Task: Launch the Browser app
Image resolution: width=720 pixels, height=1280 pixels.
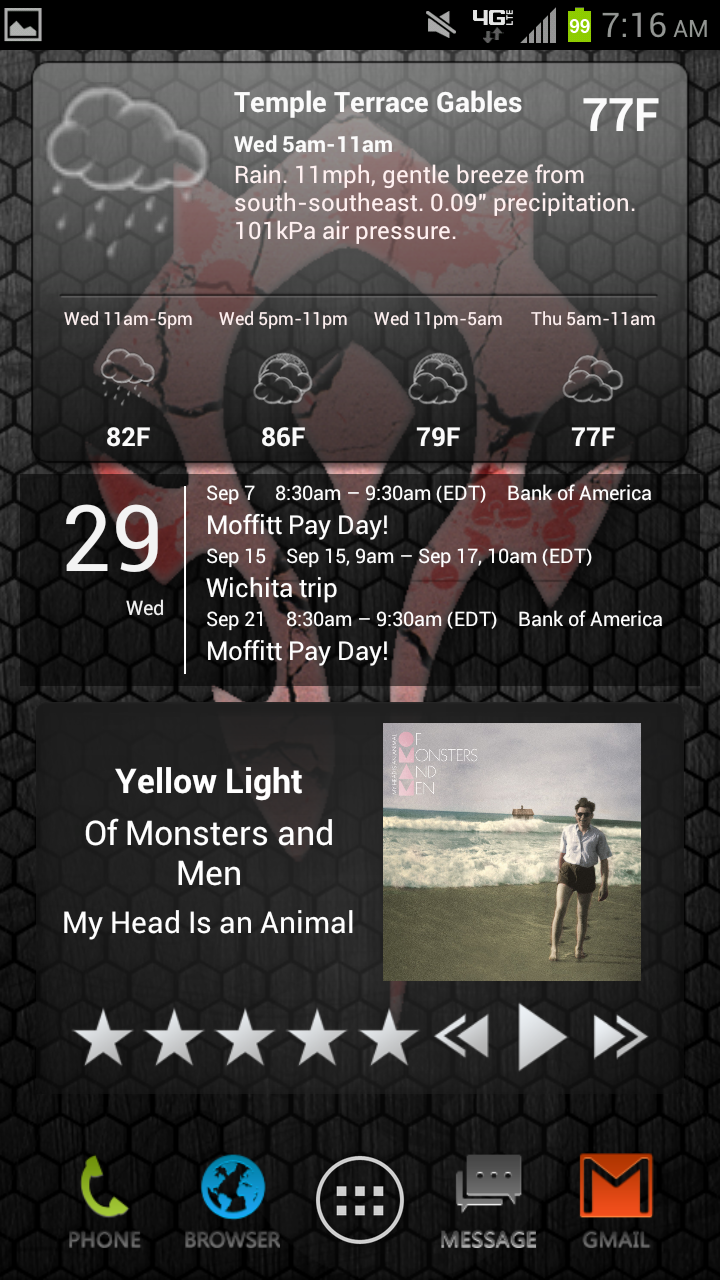Action: 232,1203
